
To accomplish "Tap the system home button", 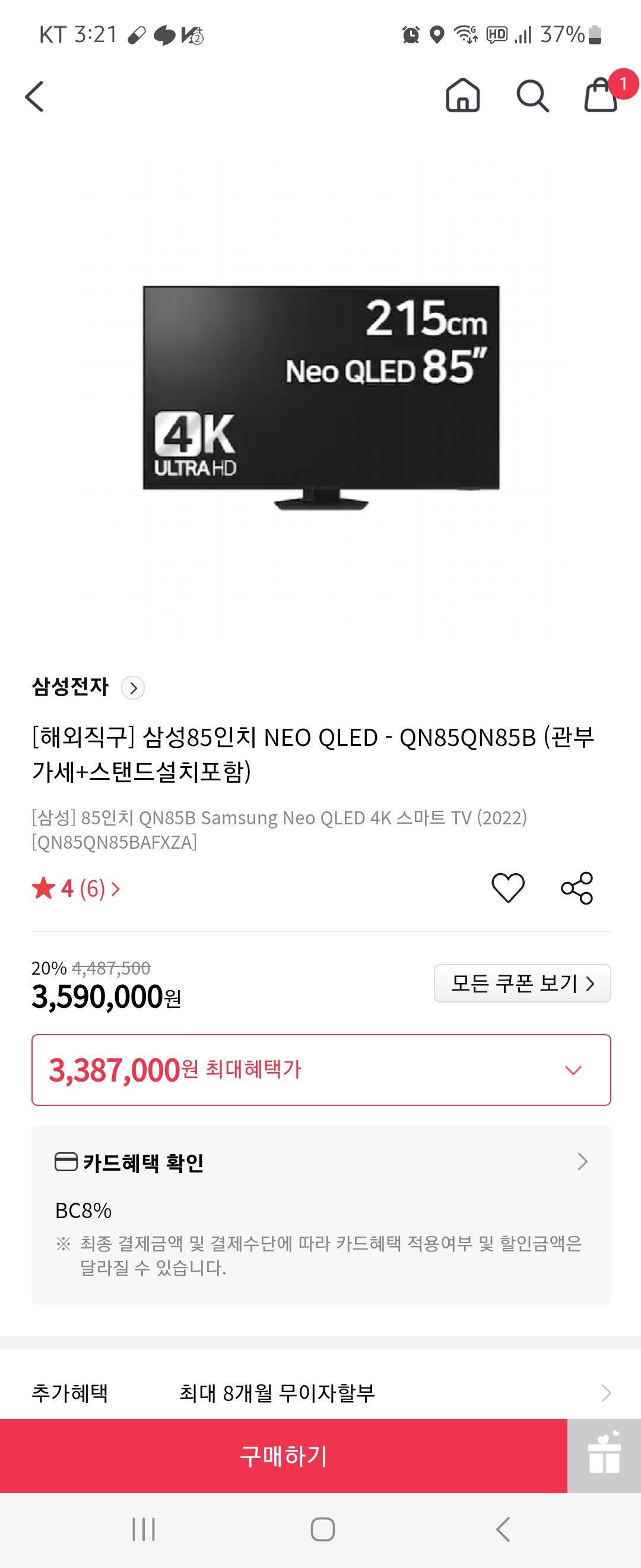I will (x=322, y=1529).
